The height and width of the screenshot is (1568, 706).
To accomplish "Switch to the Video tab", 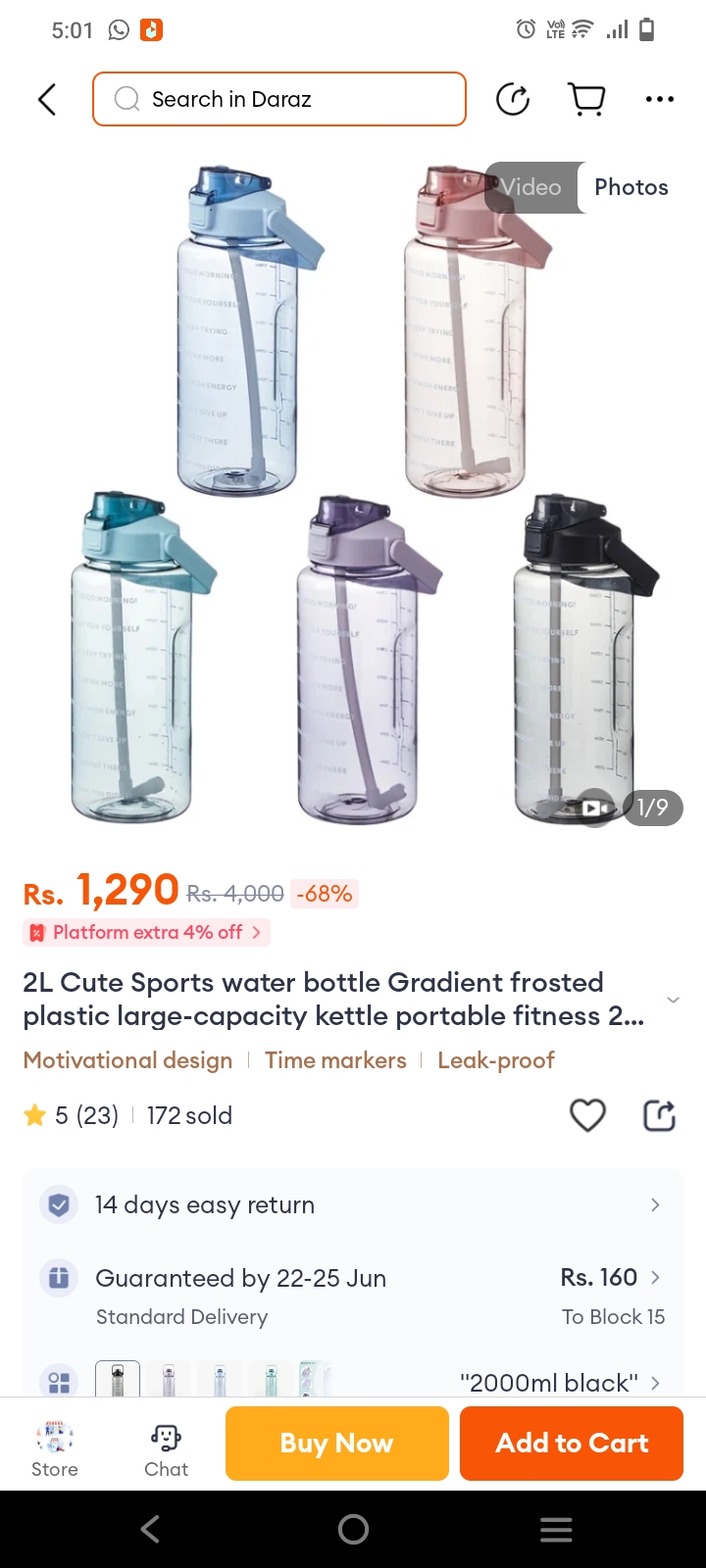I will 531,187.
